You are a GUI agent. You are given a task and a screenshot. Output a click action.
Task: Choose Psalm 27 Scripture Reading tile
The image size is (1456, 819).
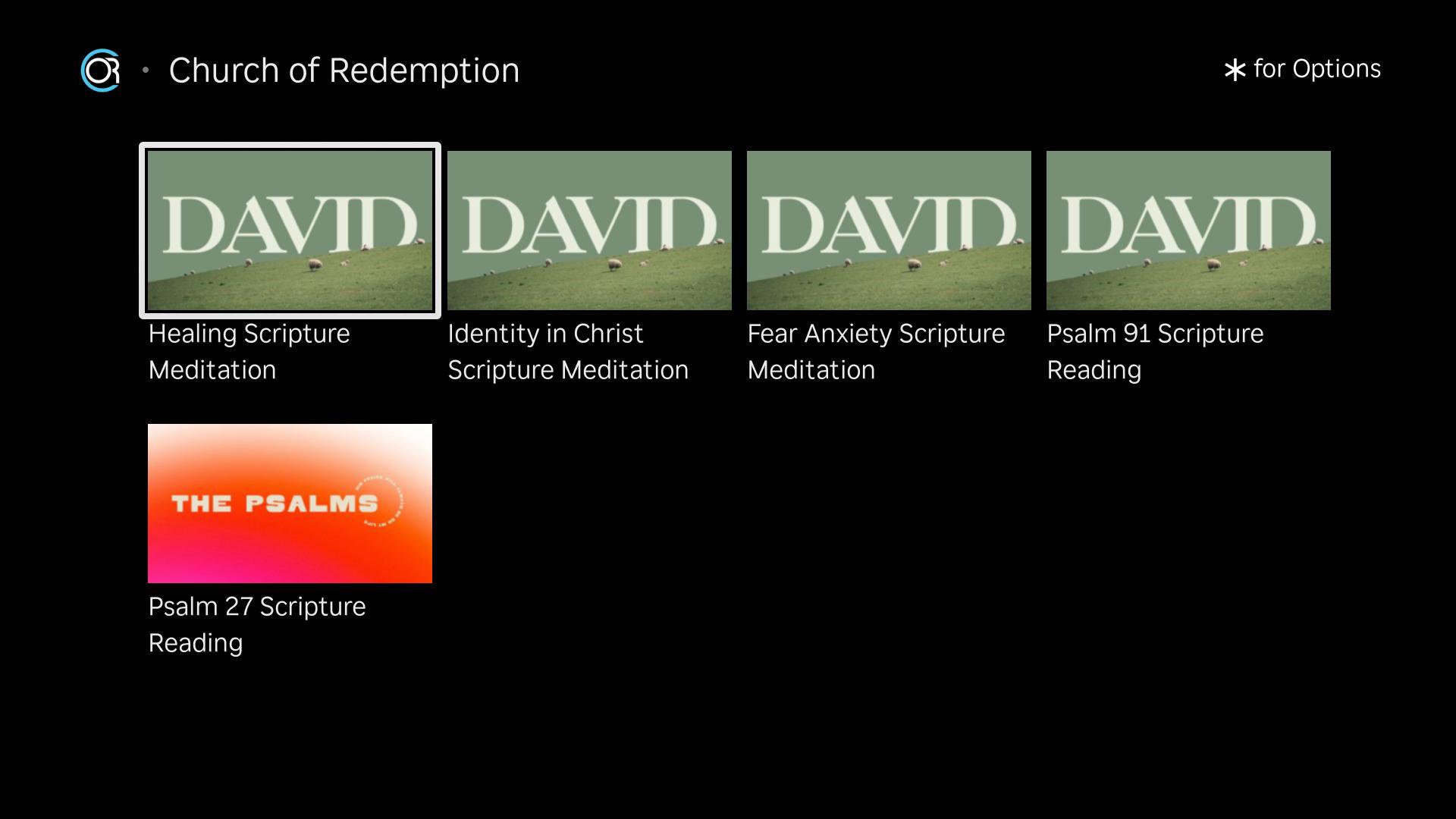point(290,504)
